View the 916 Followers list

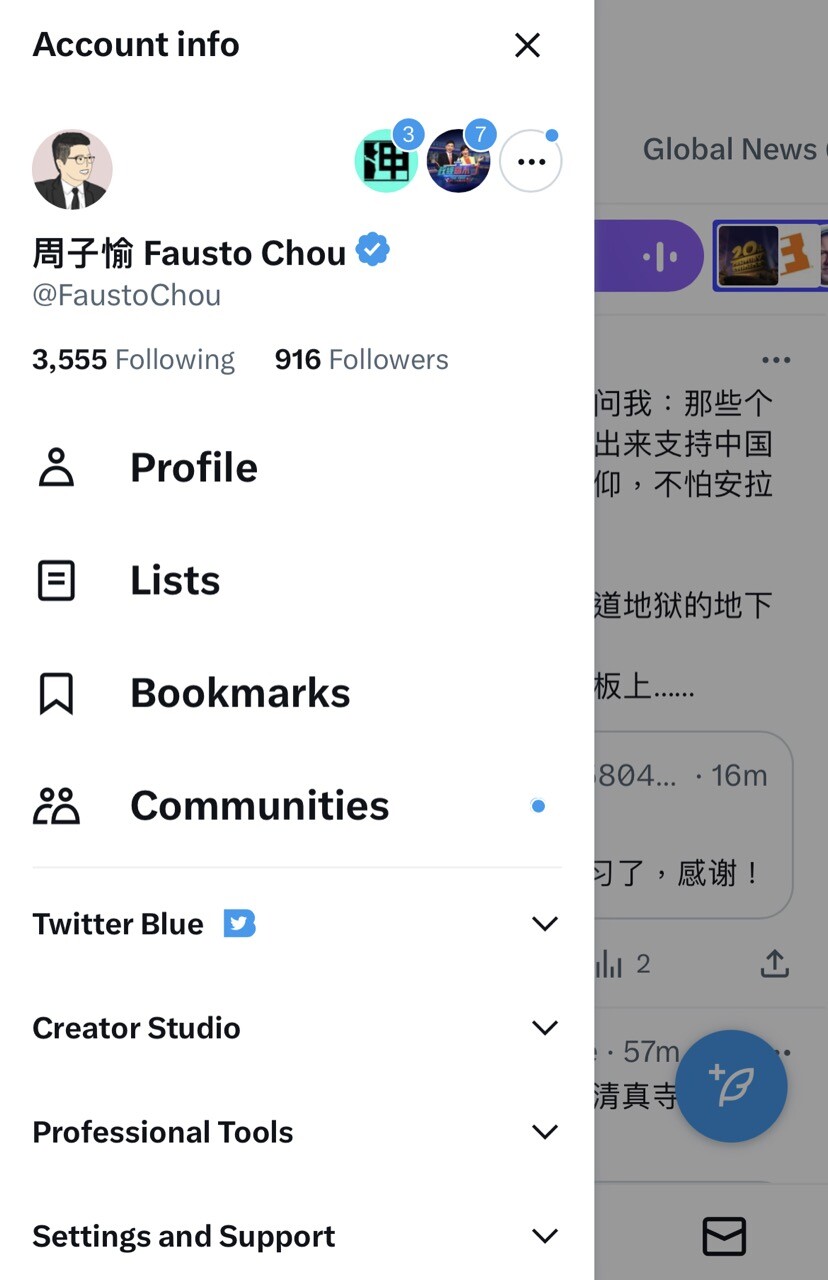(361, 360)
